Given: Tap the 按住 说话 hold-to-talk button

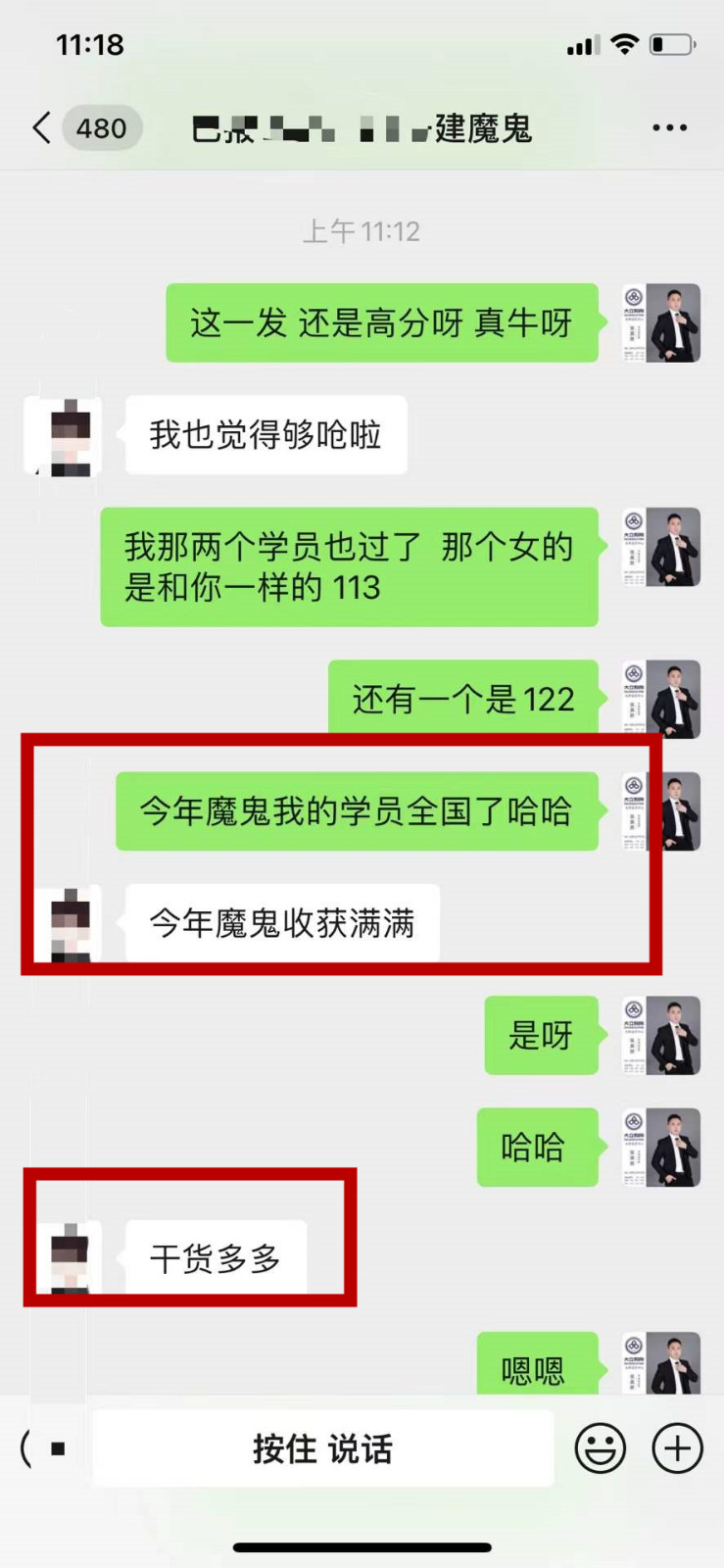Looking at the screenshot, I should 322,1448.
